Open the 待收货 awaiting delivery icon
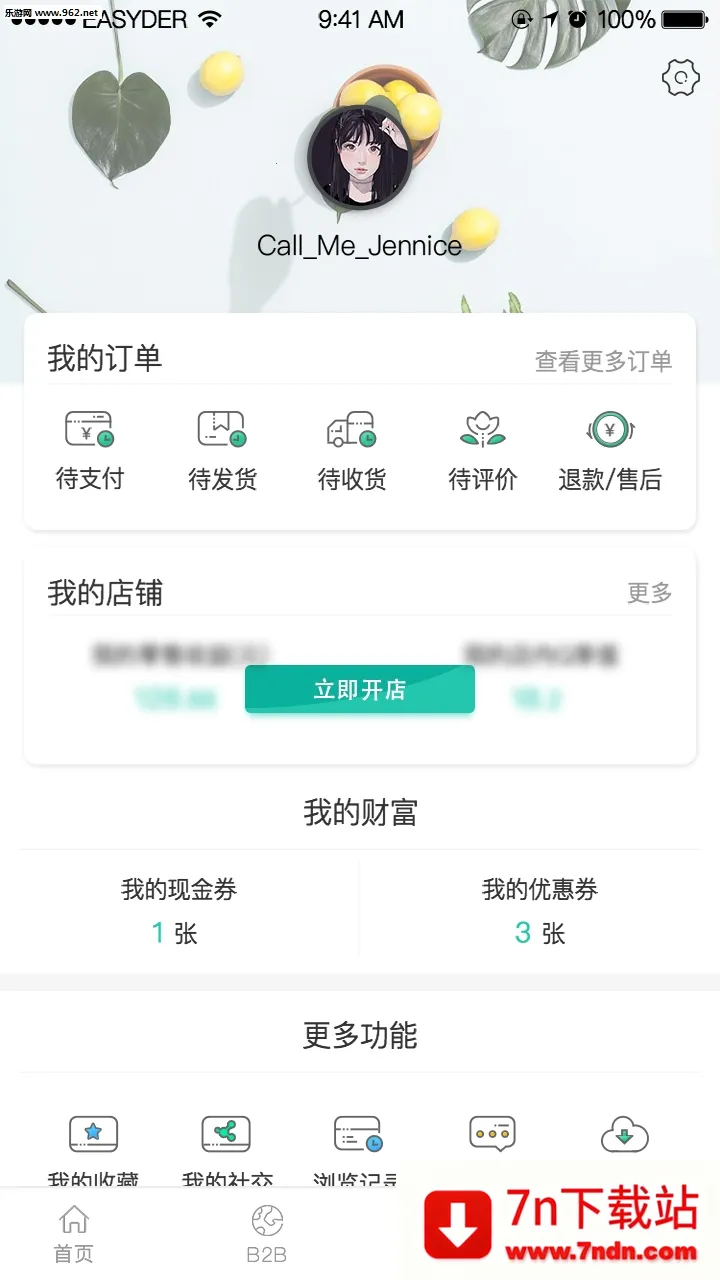The width and height of the screenshot is (720, 1280). tap(350, 430)
